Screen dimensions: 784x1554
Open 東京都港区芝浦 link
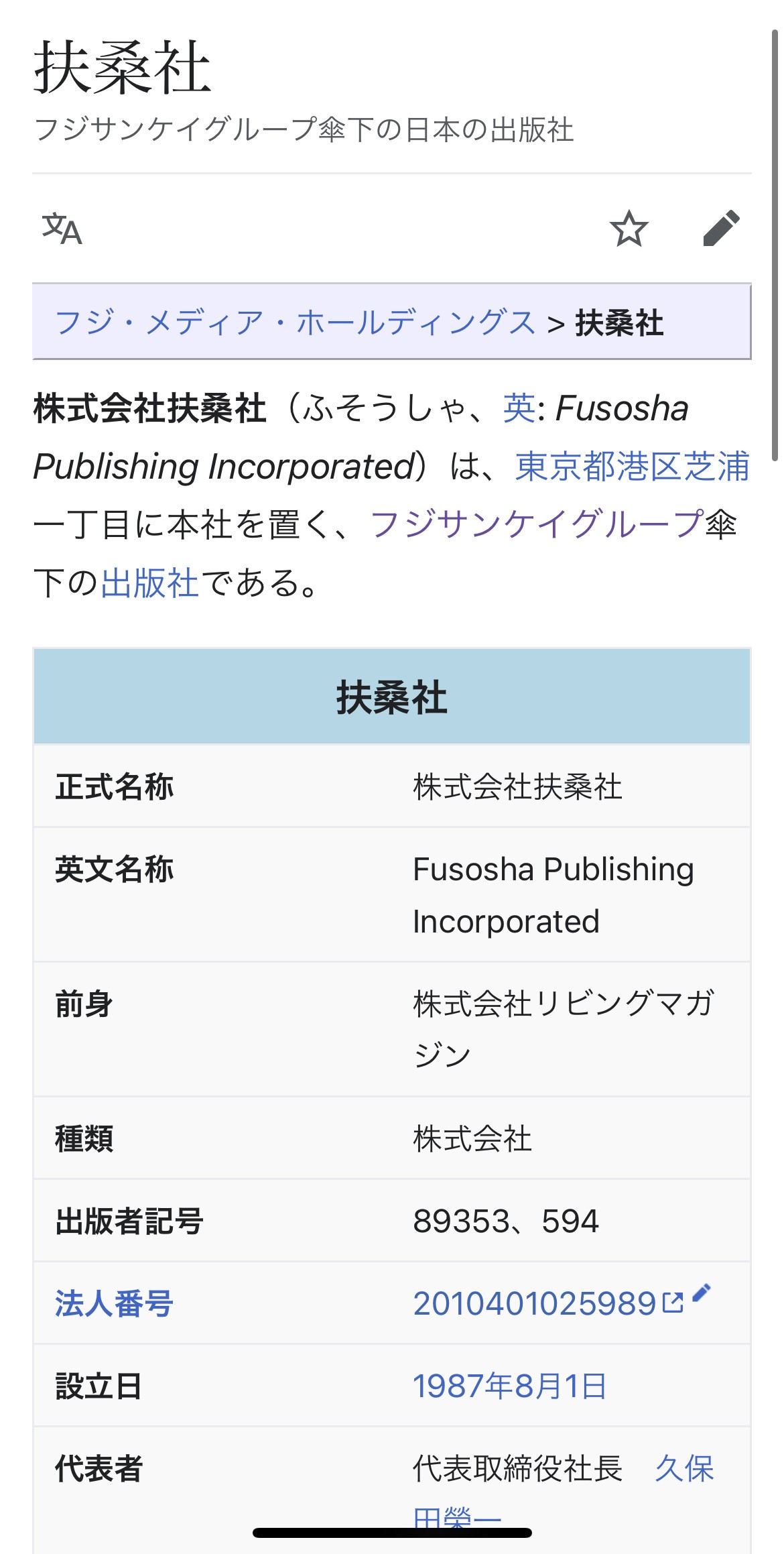632,467
